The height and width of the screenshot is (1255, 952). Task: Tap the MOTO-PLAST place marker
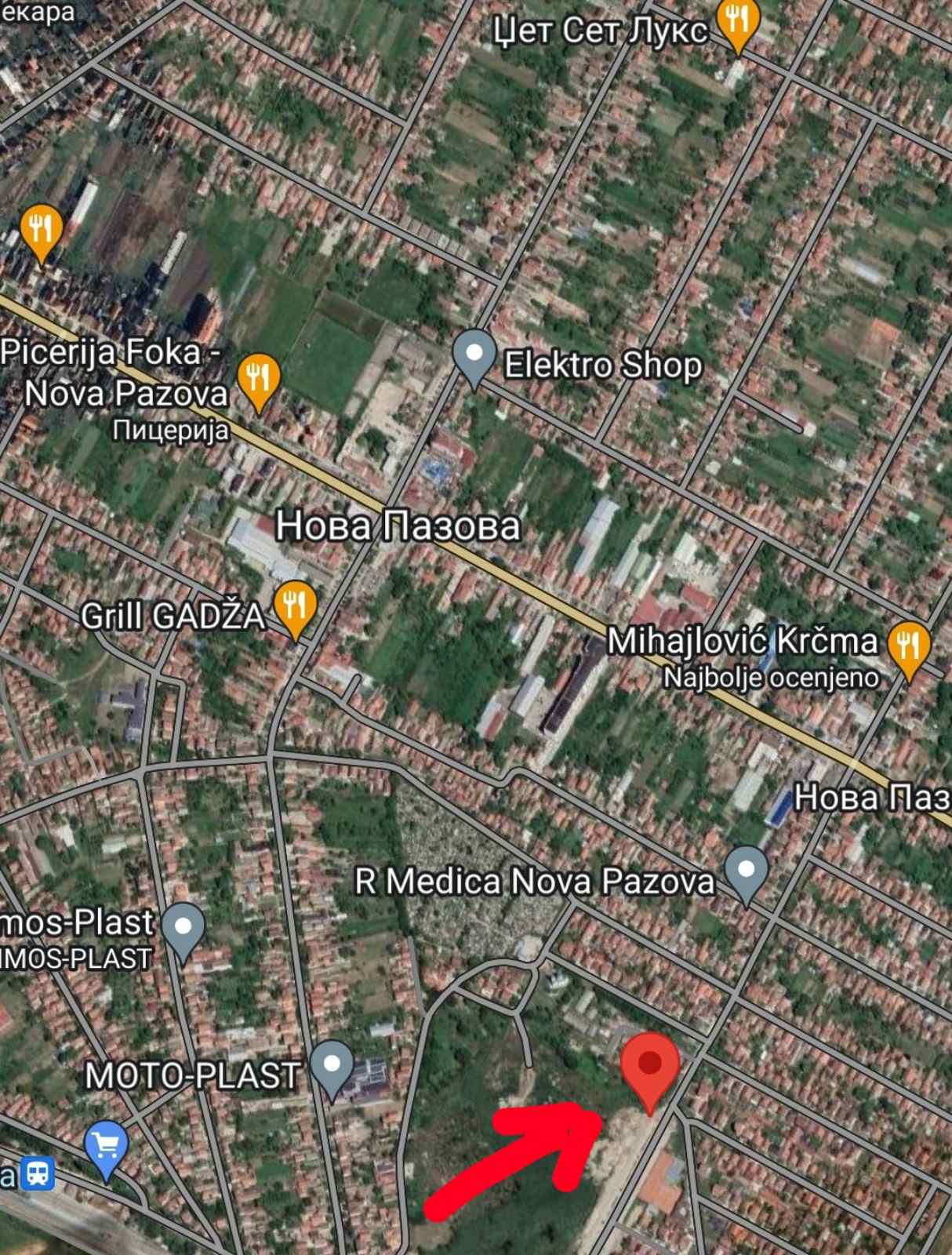click(x=332, y=1067)
